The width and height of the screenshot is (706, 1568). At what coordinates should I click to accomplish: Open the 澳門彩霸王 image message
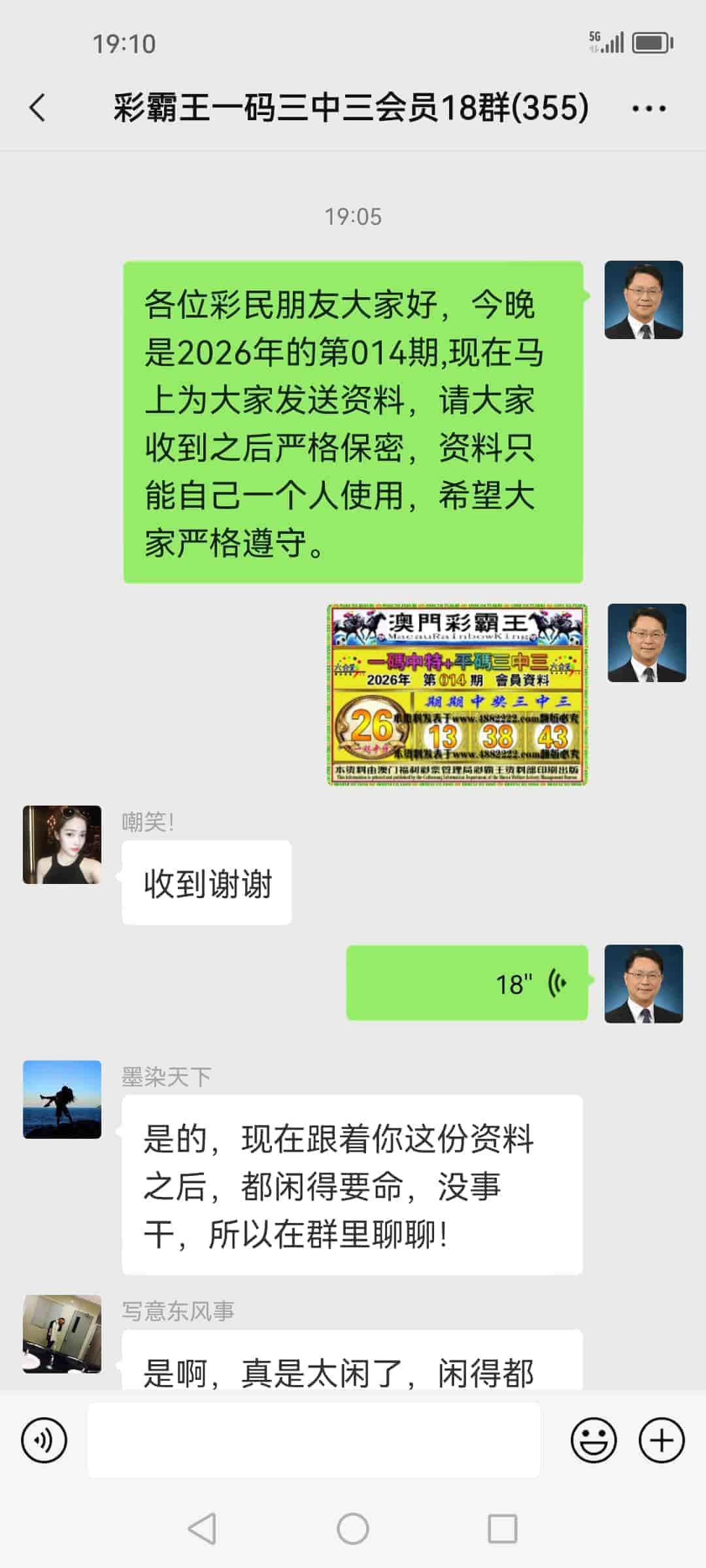[x=456, y=694]
